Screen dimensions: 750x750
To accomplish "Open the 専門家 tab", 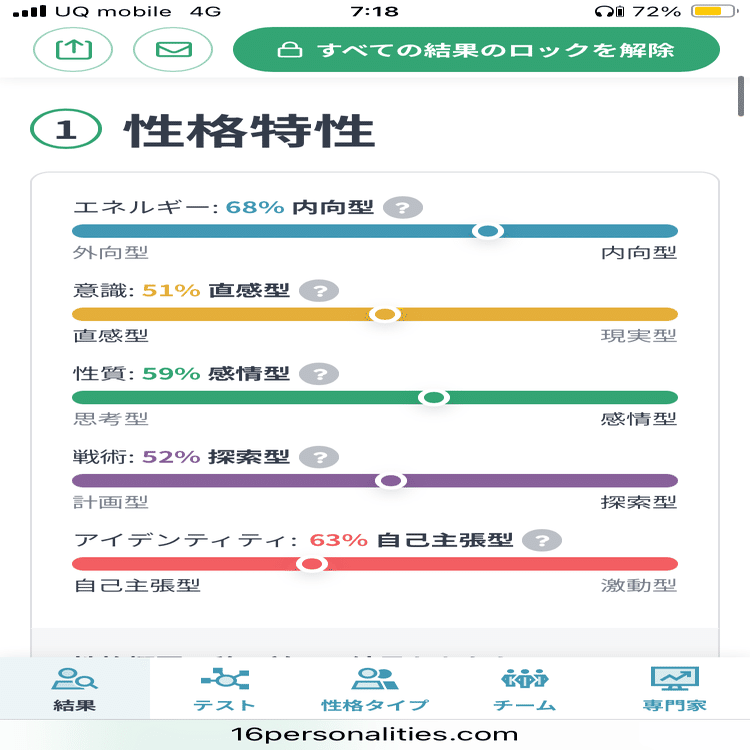I will [675, 689].
